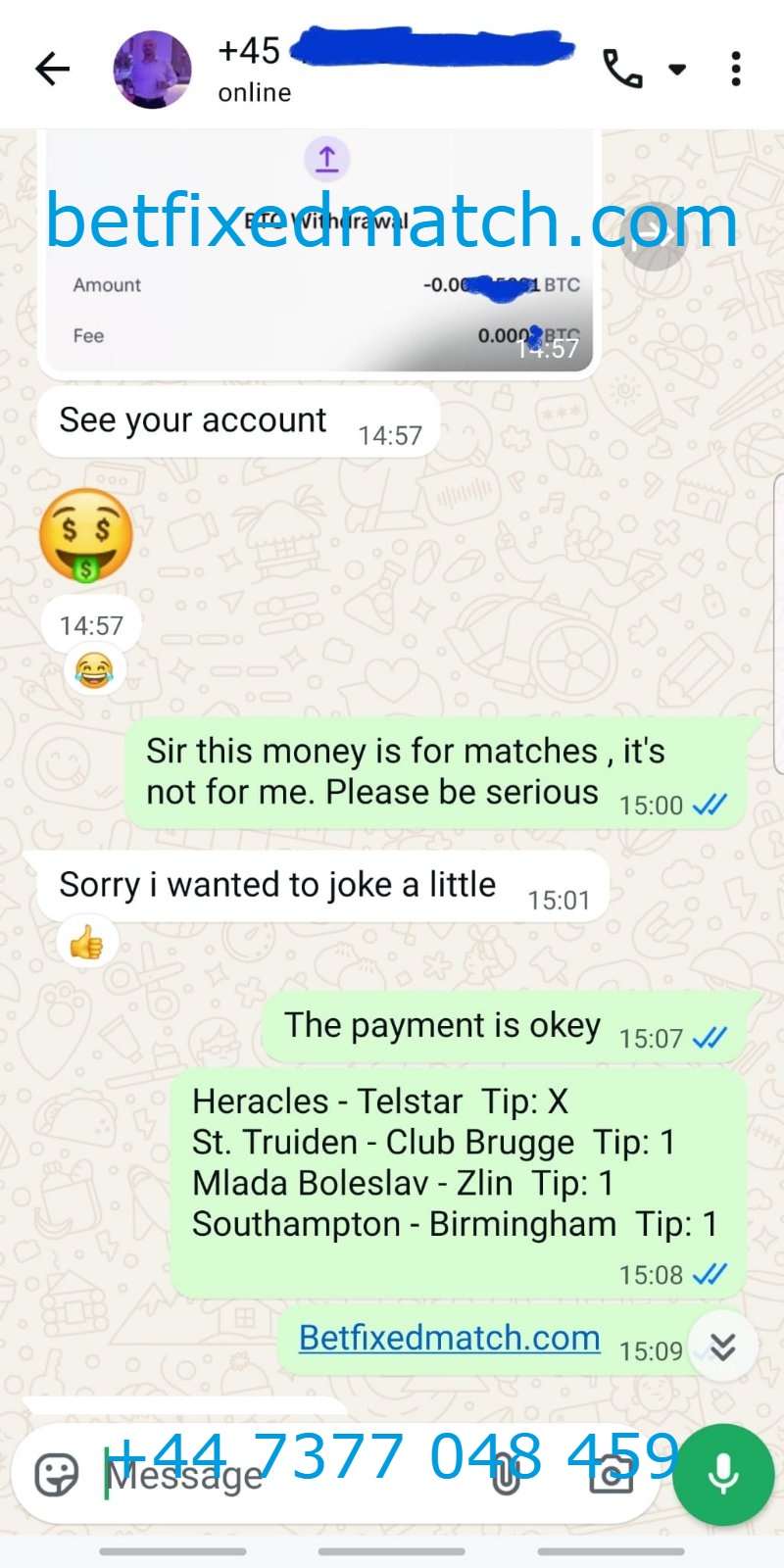
Task: Record a voice message with the microphone
Action: point(723,1475)
